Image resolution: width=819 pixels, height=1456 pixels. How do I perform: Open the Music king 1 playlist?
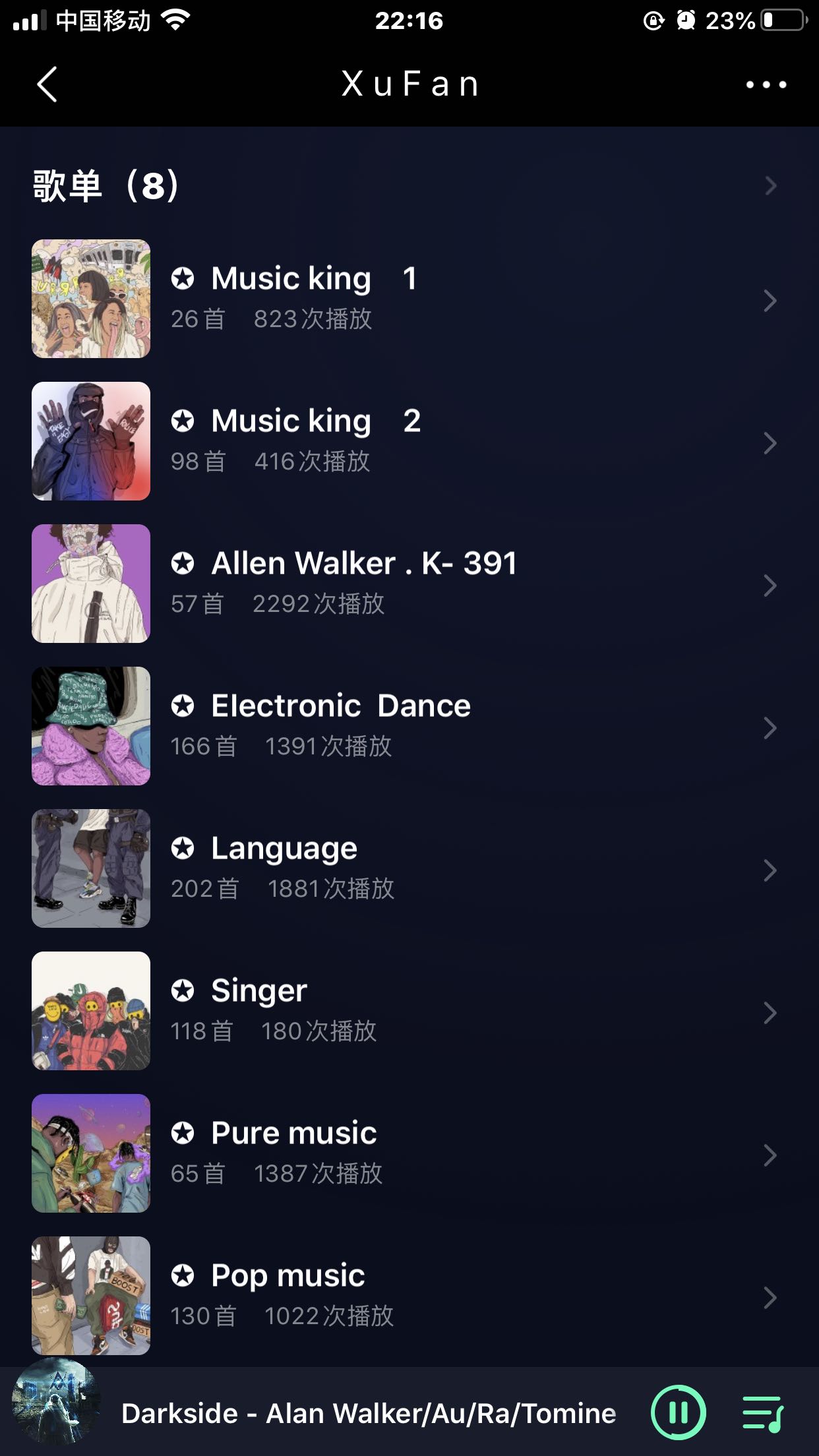pos(409,299)
